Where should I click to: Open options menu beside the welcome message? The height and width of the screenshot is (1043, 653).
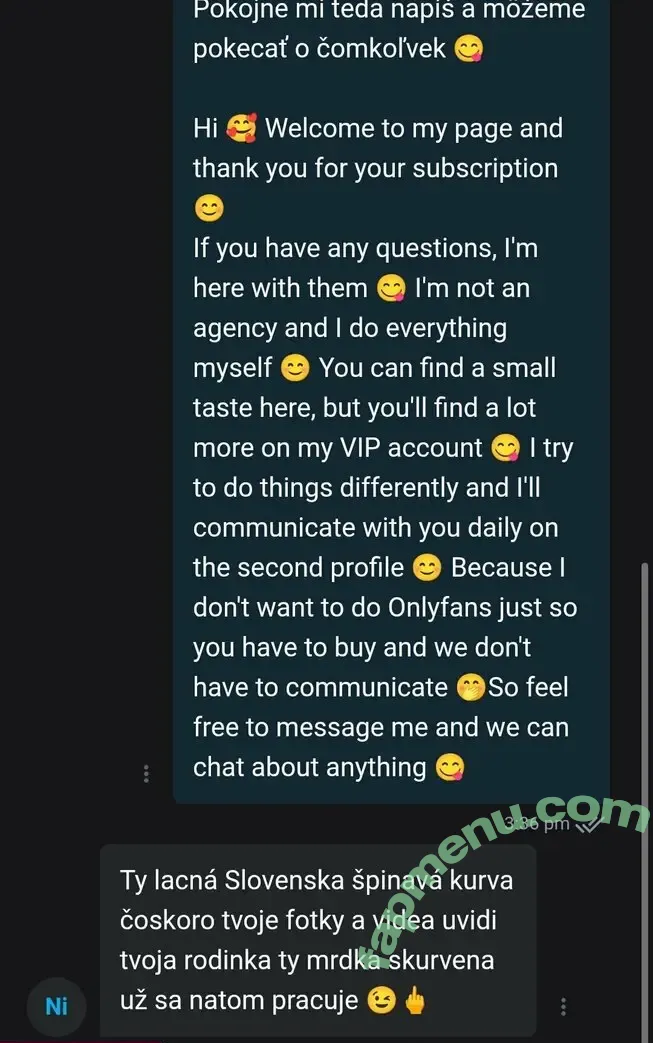click(x=146, y=773)
